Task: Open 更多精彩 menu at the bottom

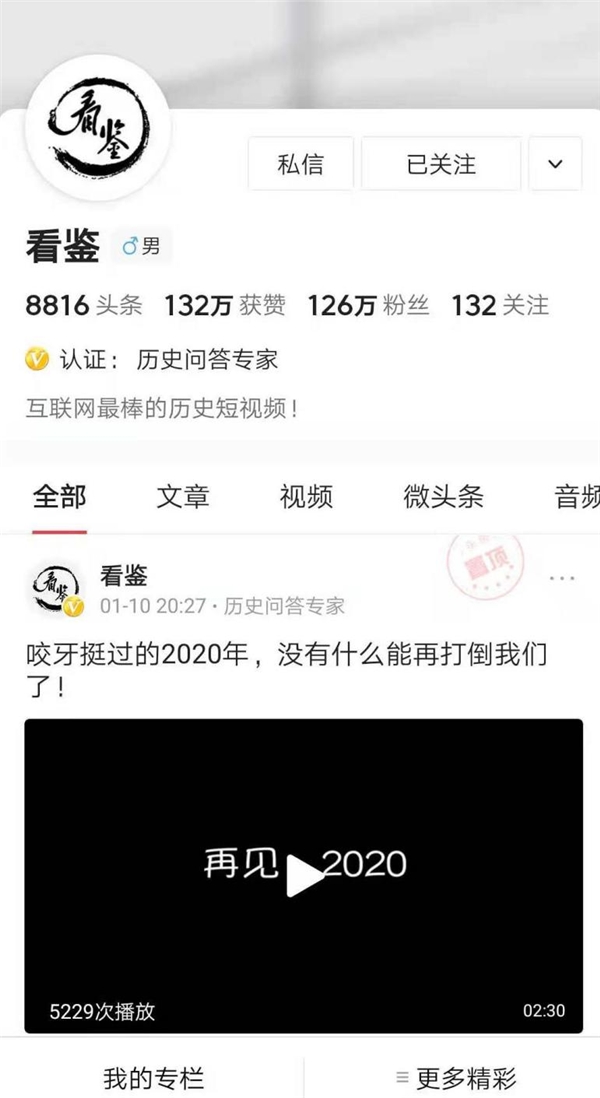Action: [x=456, y=1078]
